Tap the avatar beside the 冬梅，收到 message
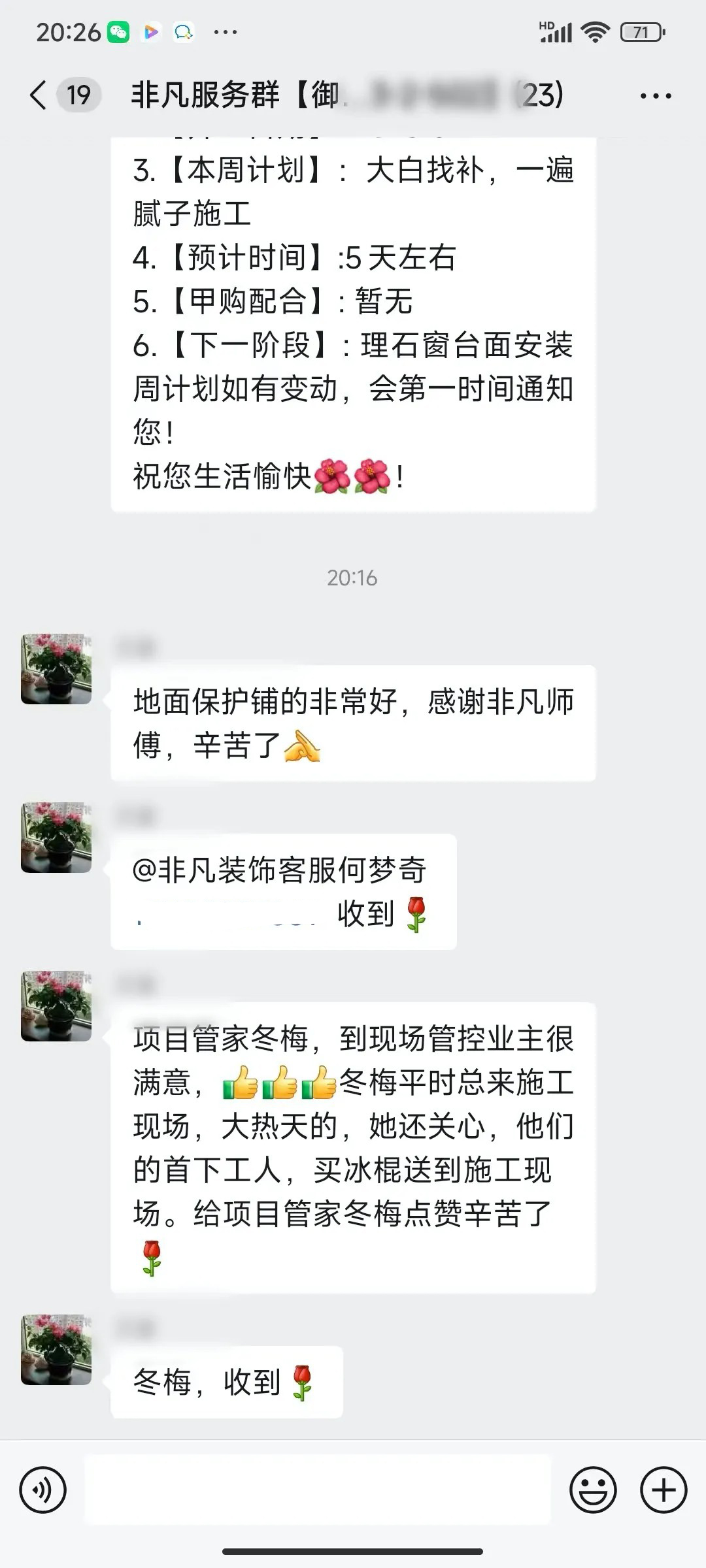The width and height of the screenshot is (706, 1568). [56, 1350]
